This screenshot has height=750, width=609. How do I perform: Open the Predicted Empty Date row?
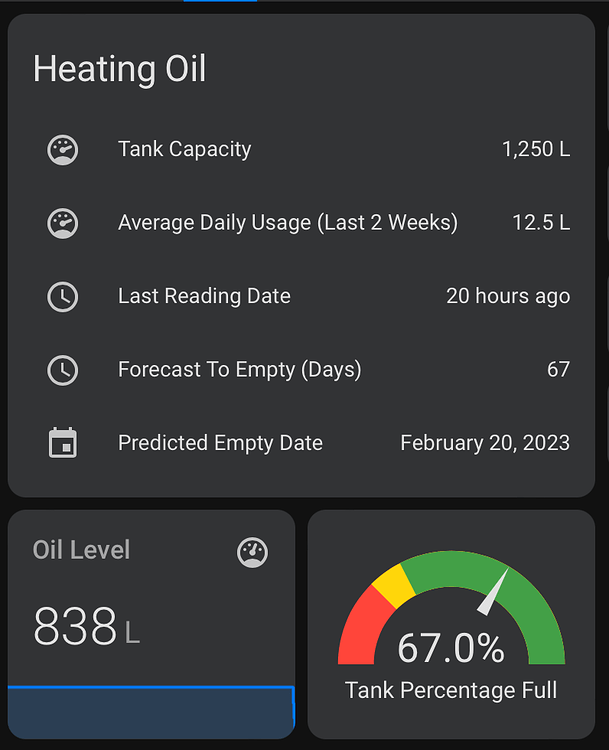(x=220, y=443)
